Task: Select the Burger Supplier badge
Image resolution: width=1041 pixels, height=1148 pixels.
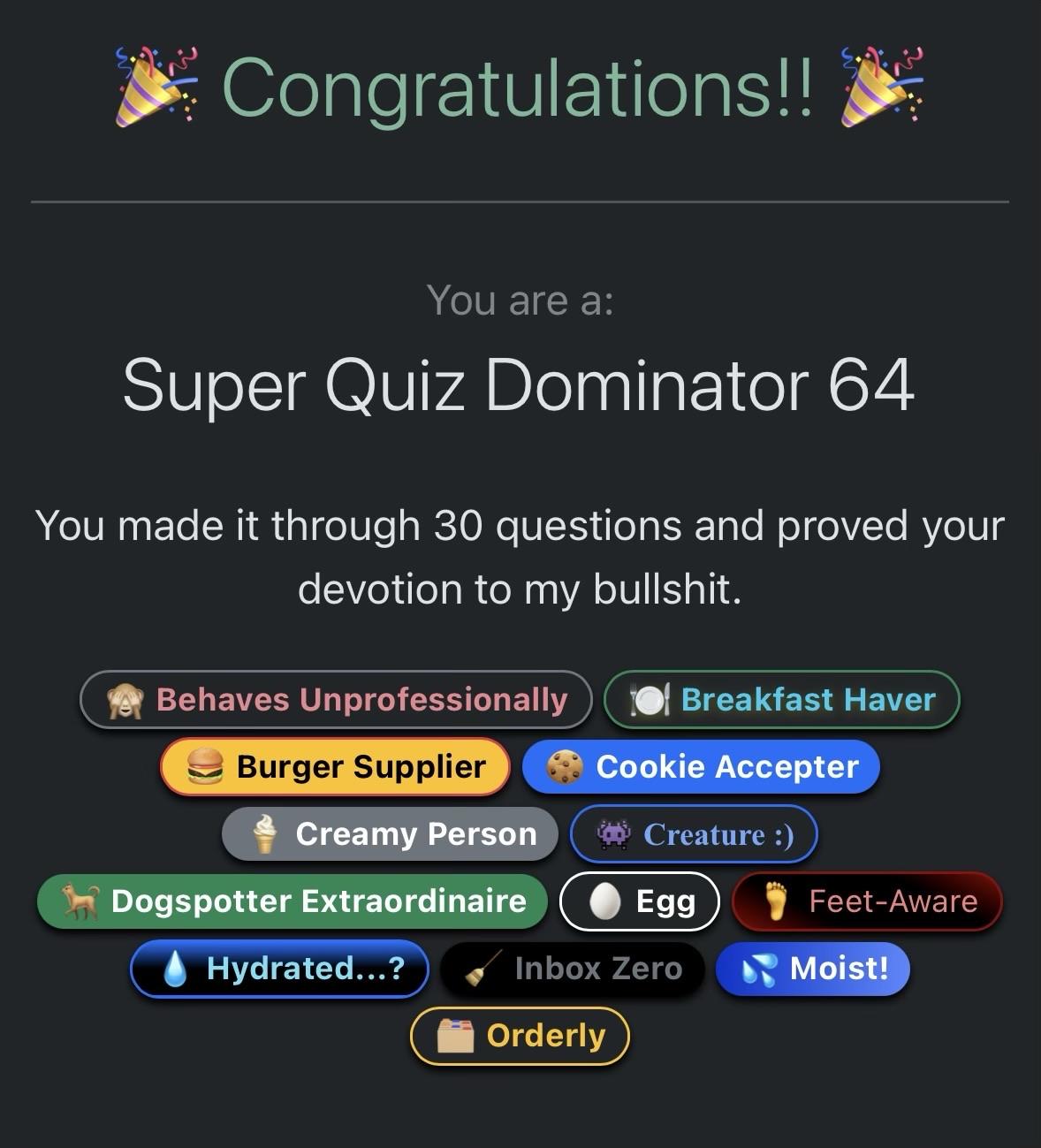Action: (x=336, y=766)
